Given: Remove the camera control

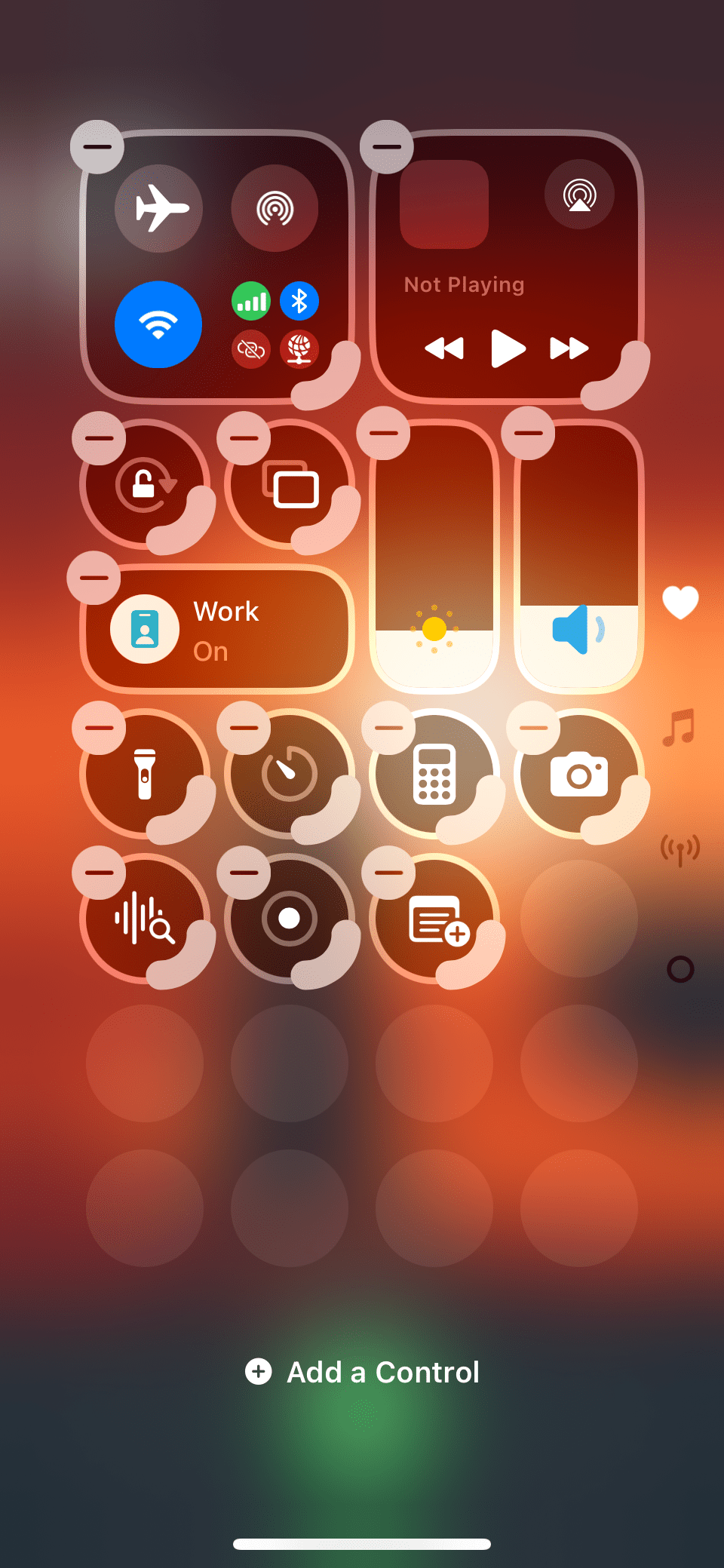Looking at the screenshot, I should pyautogui.click(x=533, y=728).
